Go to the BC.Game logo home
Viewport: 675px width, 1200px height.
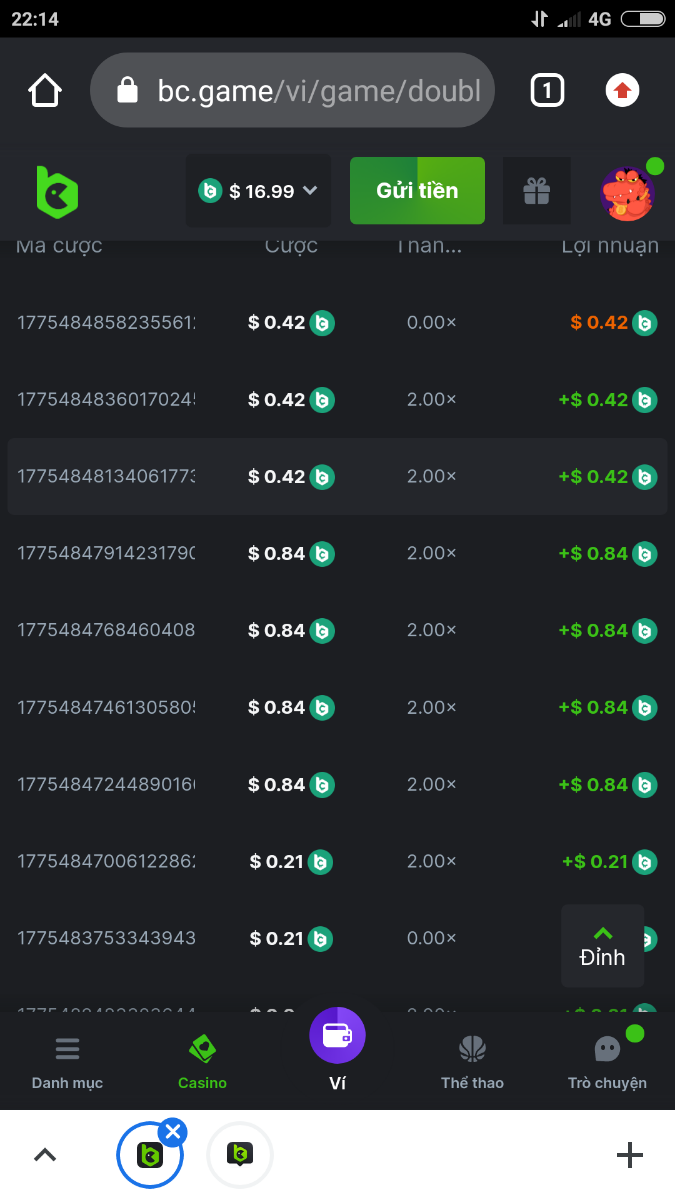57,191
